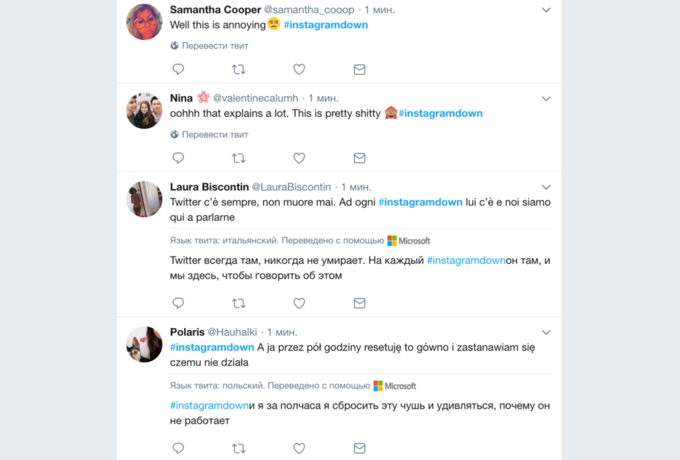Open dropdown arrow on Polaris's tweet

pos(546,331)
